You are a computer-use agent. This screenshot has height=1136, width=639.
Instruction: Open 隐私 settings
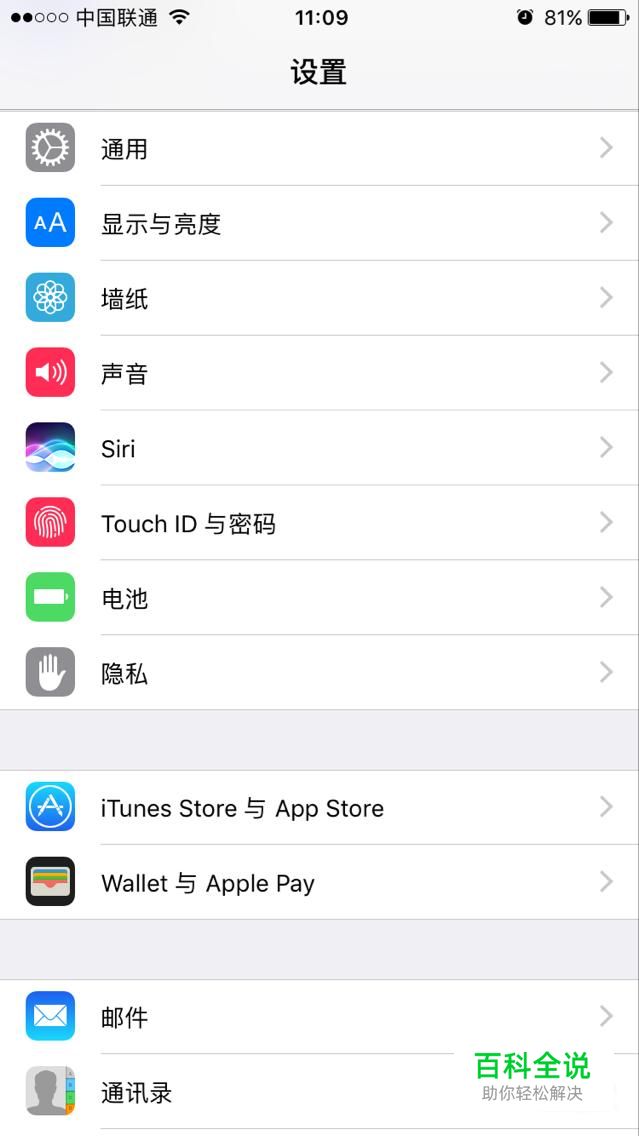pos(320,672)
